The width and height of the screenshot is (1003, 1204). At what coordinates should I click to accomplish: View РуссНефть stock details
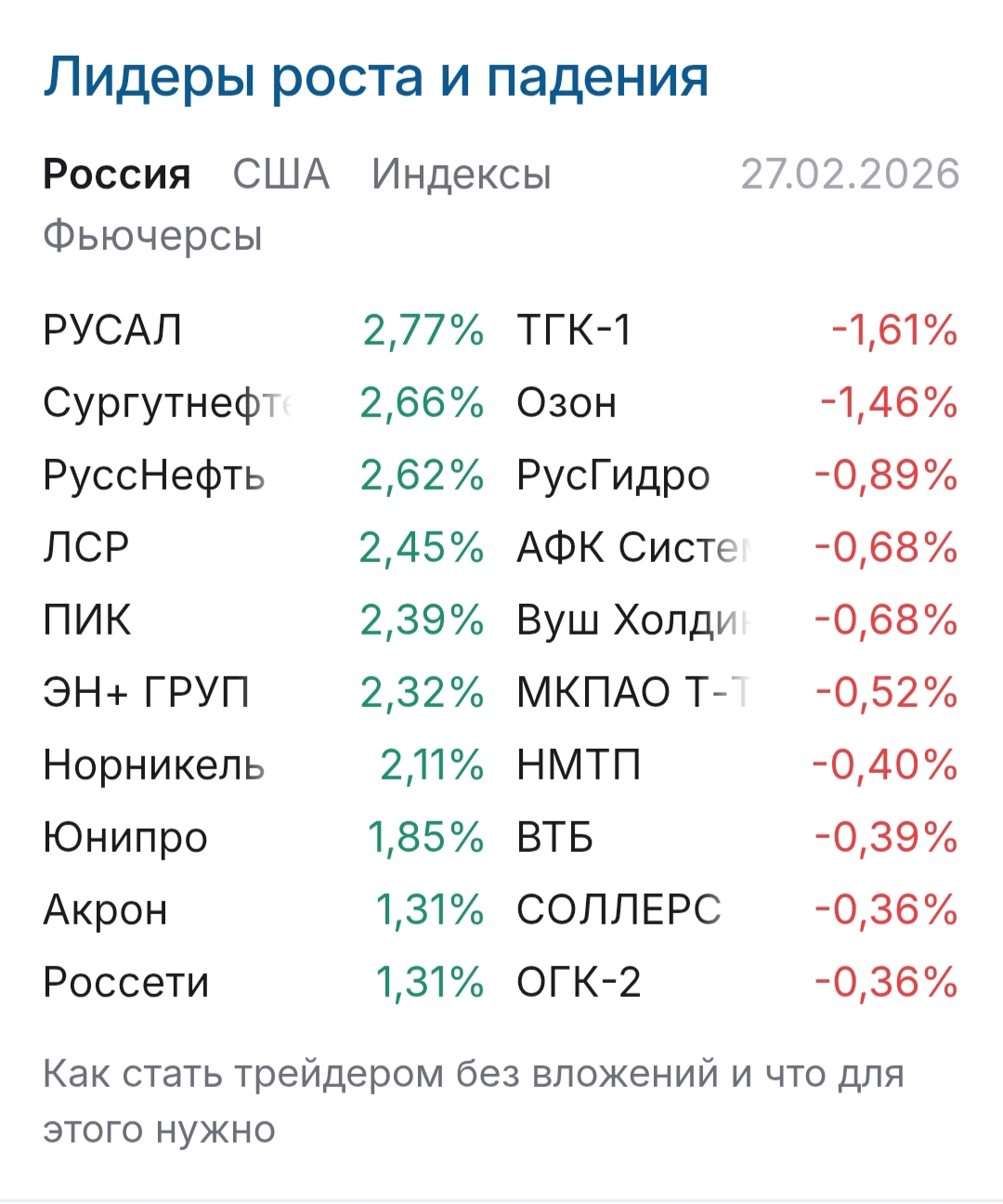coord(154,476)
